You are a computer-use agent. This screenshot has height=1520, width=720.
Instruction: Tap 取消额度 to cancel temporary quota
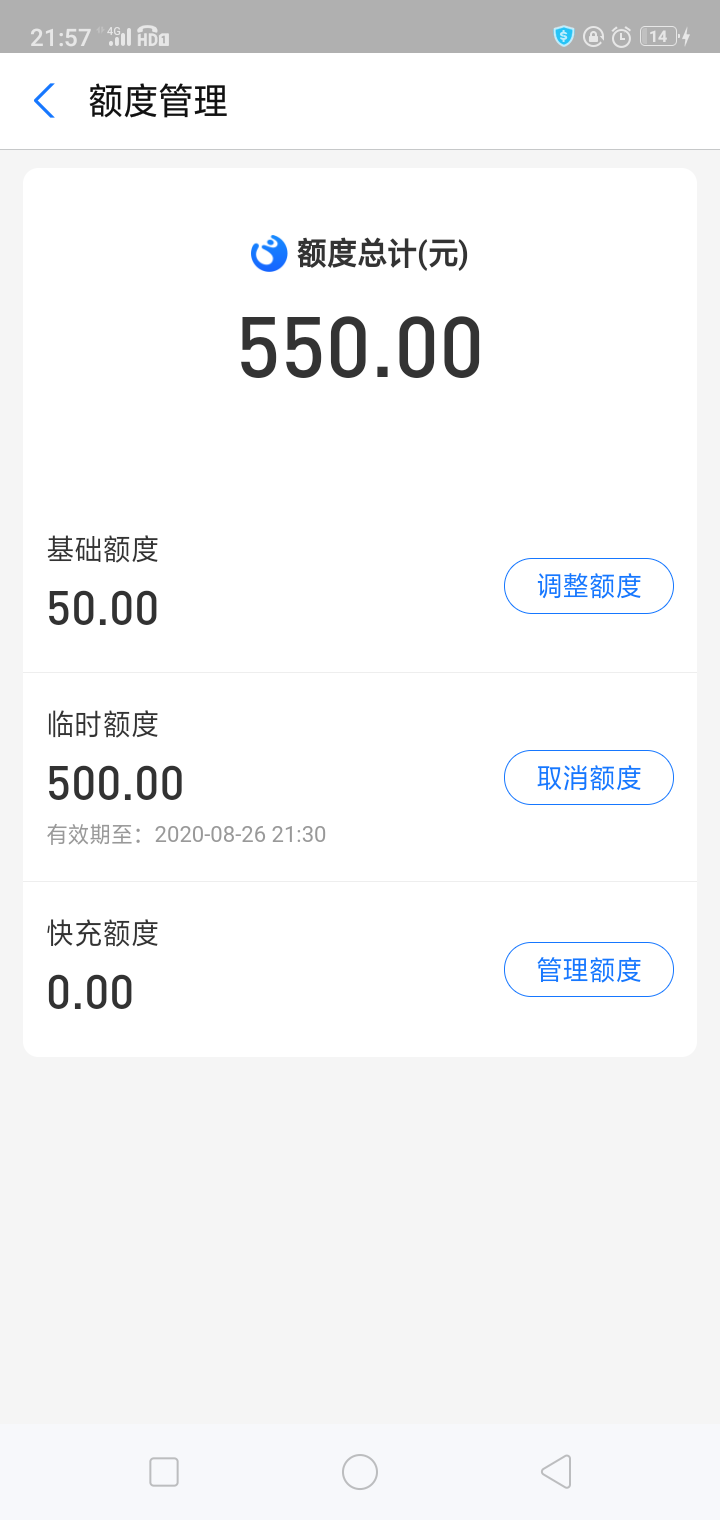tap(588, 777)
